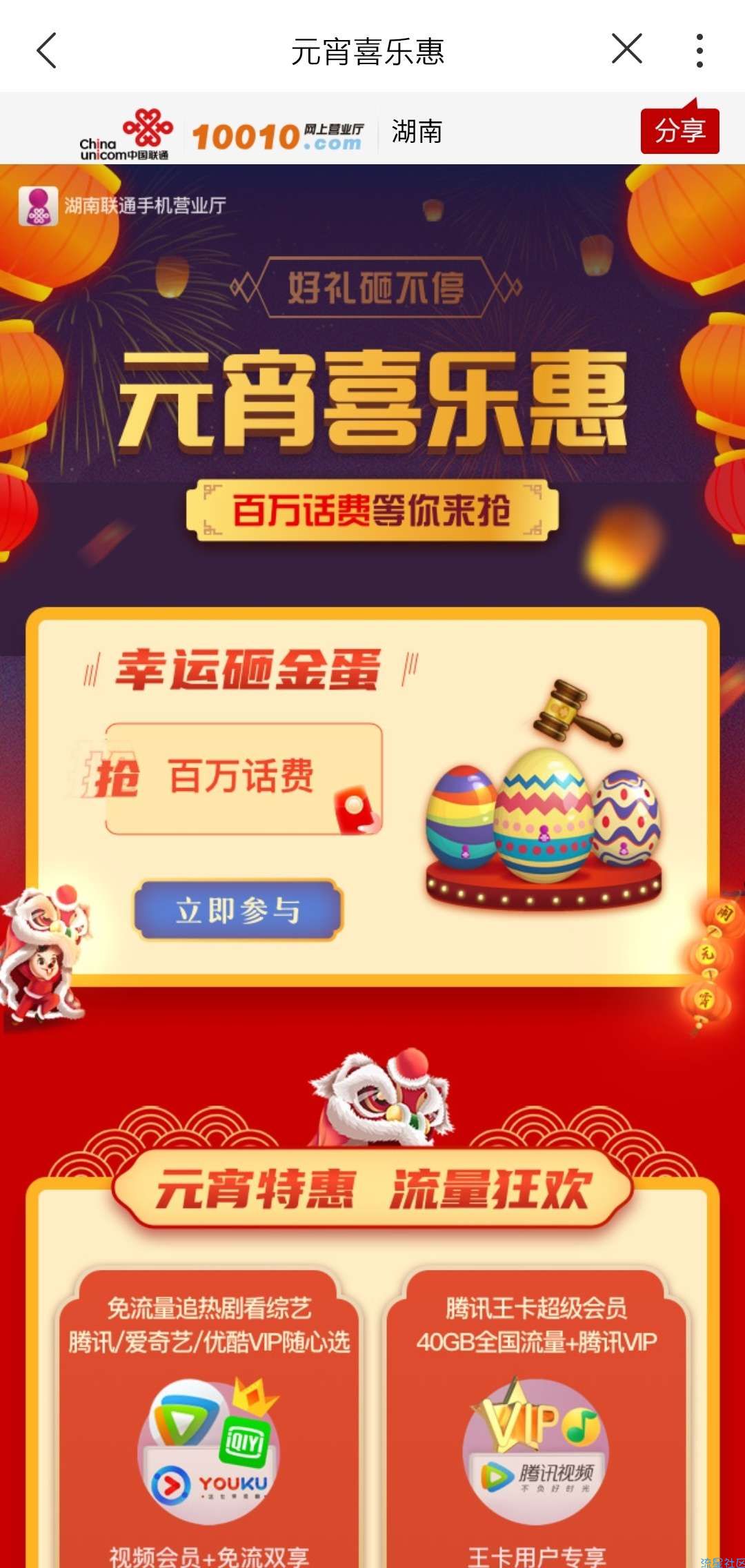Change the 湖南 region selection
The height and width of the screenshot is (1568, 745).
[x=417, y=131]
